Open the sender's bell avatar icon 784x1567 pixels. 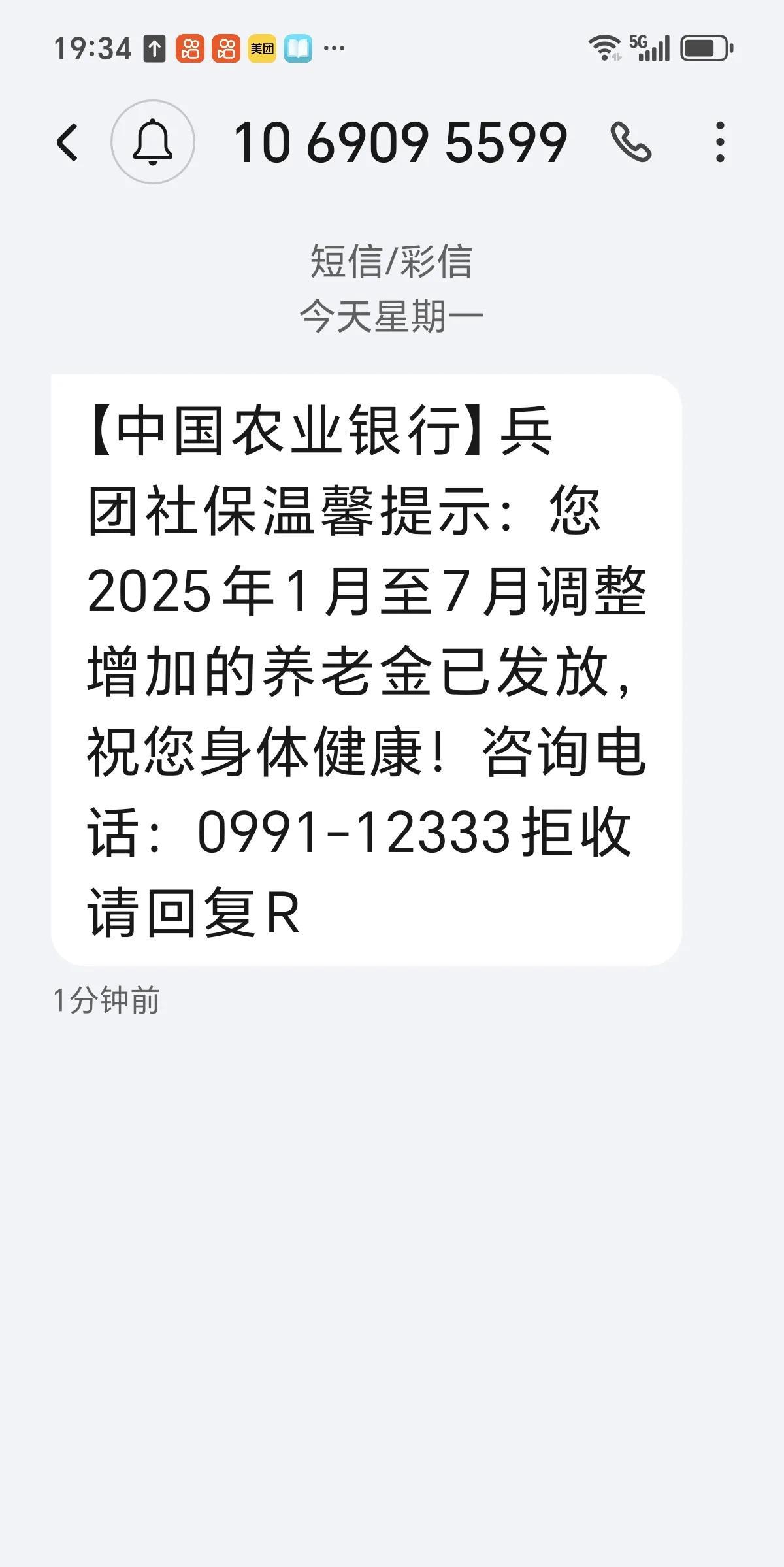(153, 142)
